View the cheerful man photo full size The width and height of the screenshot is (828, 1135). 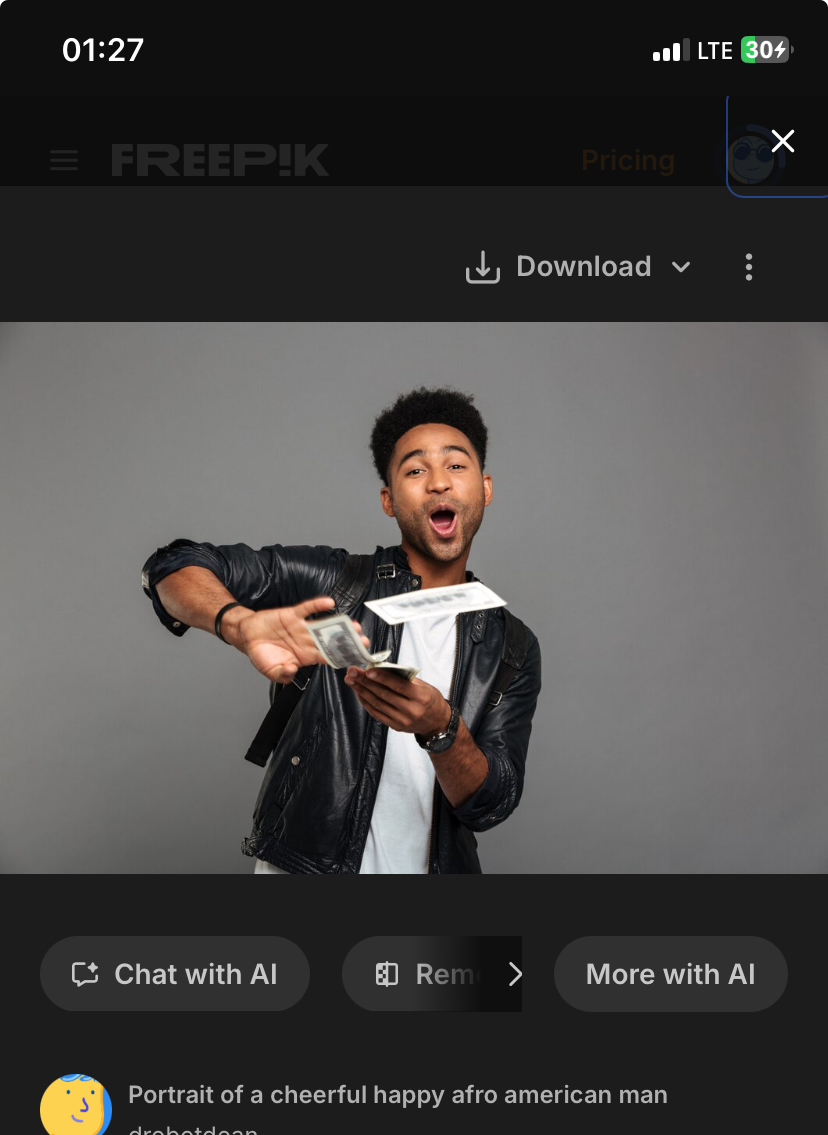414,597
